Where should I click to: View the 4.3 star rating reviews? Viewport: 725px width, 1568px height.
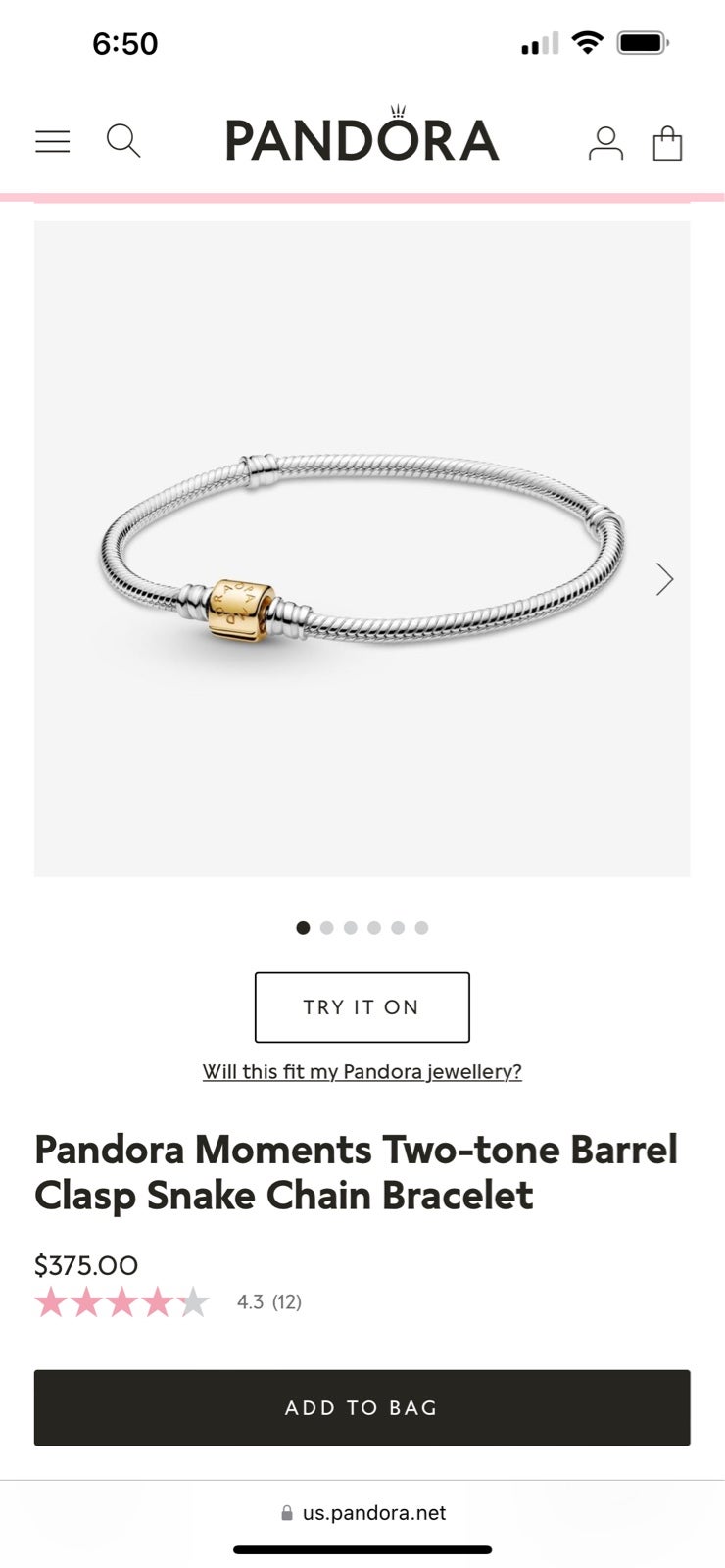click(169, 1302)
